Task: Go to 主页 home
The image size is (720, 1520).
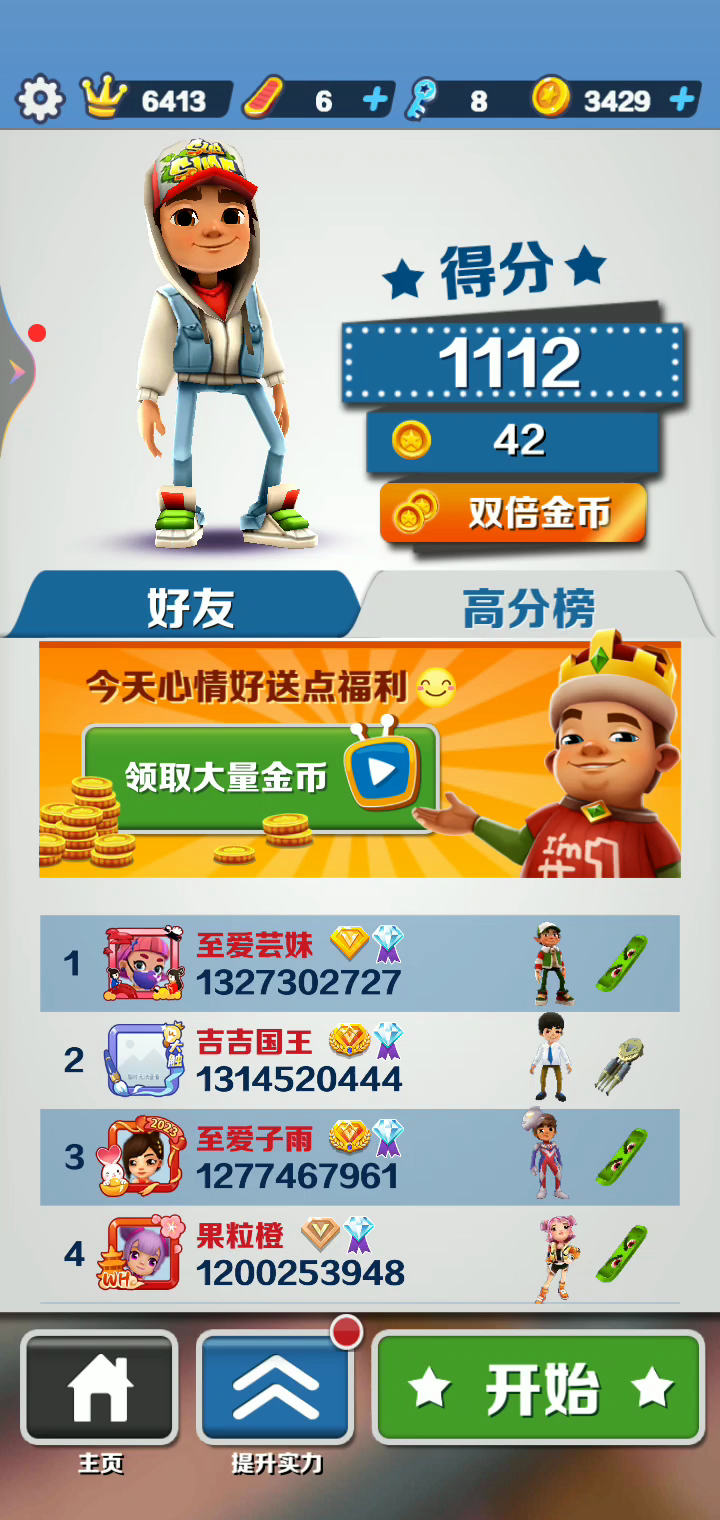Action: pyautogui.click(x=99, y=1388)
